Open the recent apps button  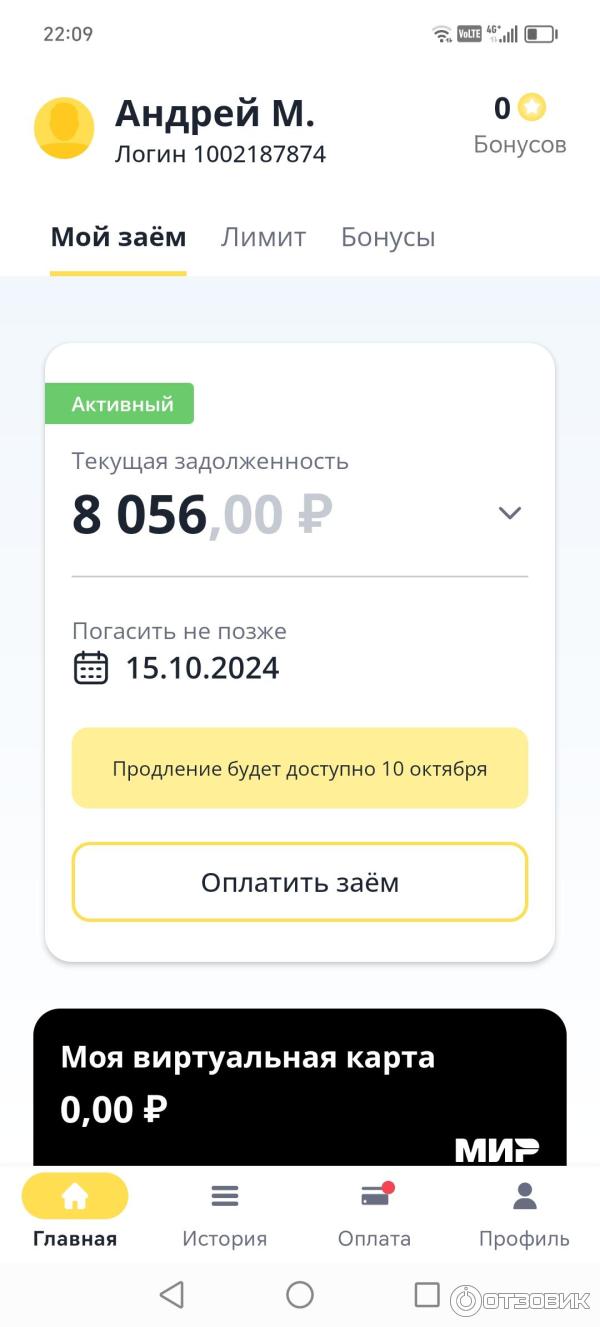click(x=427, y=1295)
